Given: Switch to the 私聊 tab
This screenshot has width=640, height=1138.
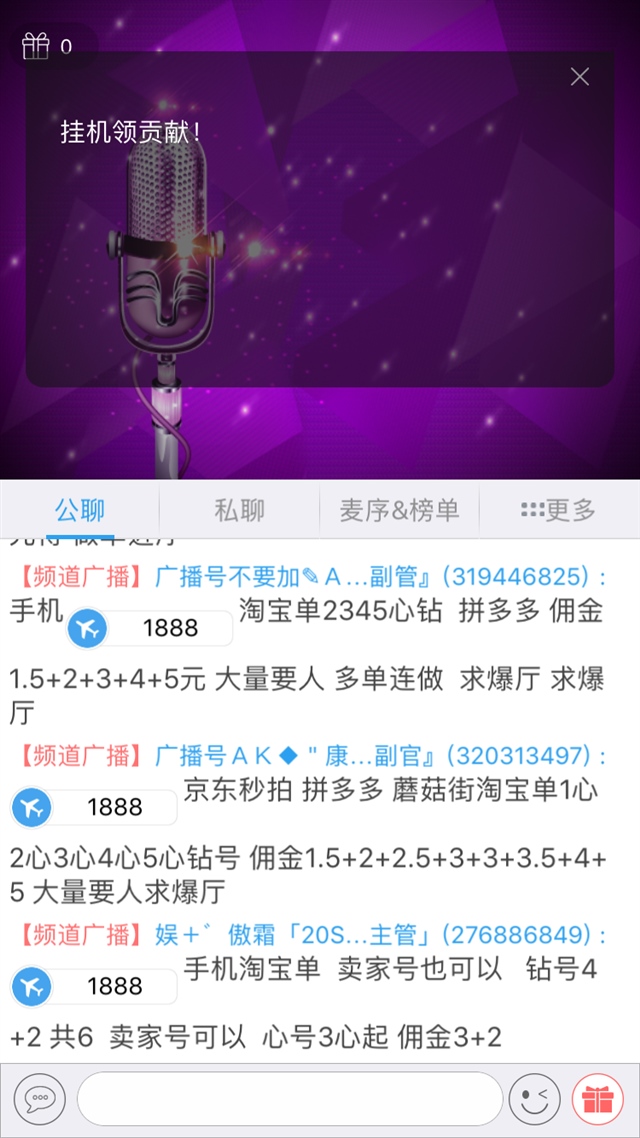Looking at the screenshot, I should pyautogui.click(x=240, y=510).
